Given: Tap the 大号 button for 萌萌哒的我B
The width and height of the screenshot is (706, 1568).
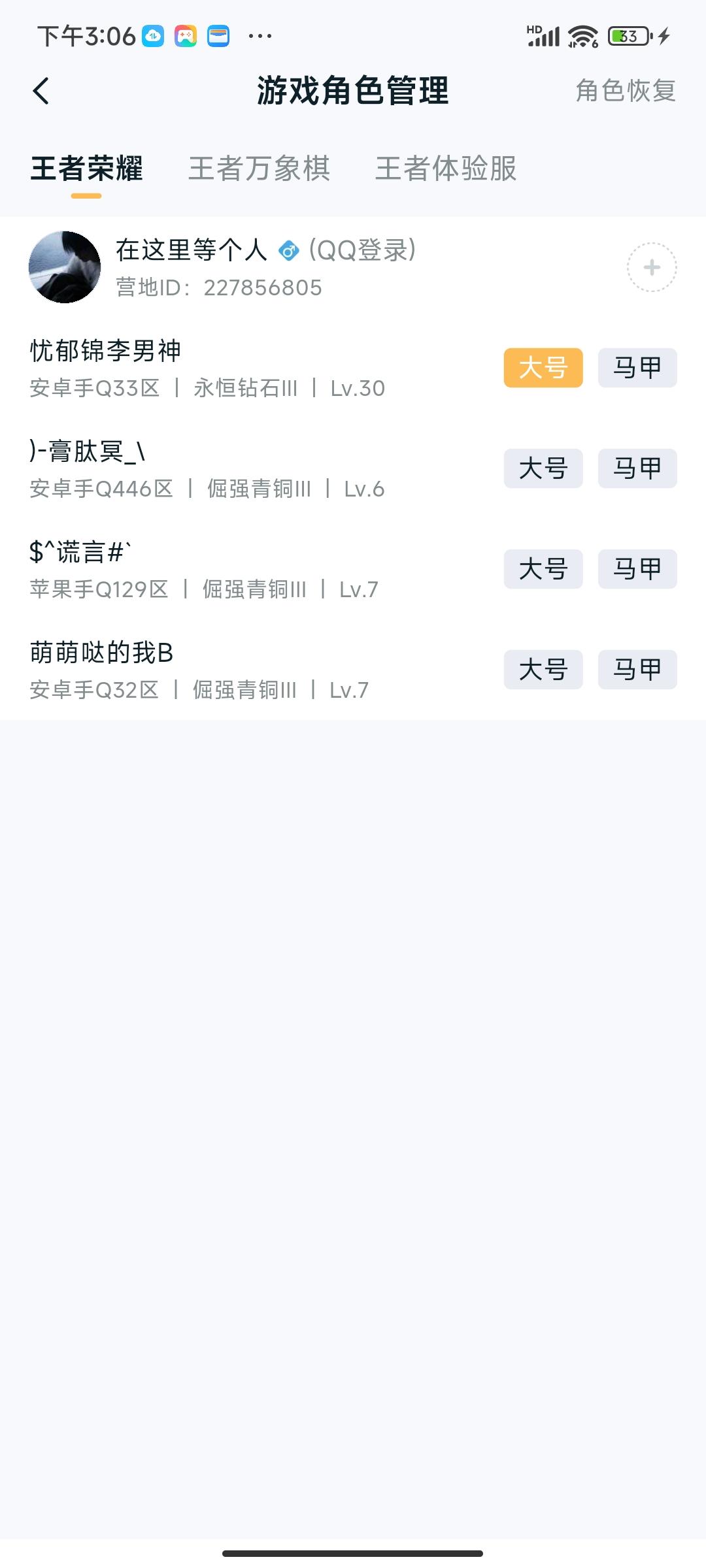Looking at the screenshot, I should (x=544, y=670).
